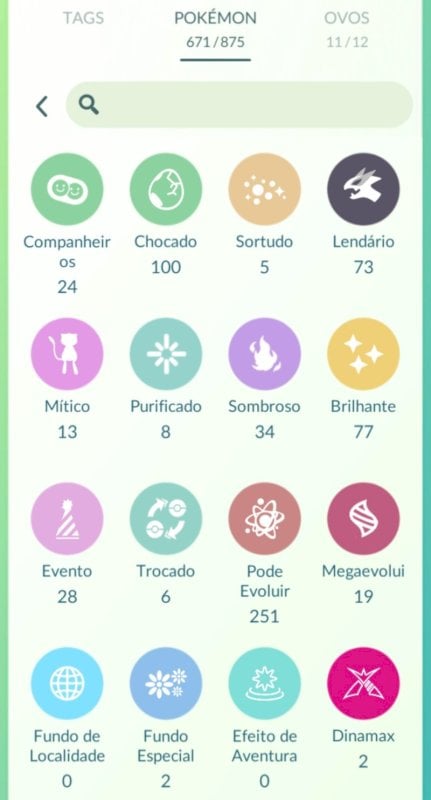
Task: Select Fundo de Localidade filter
Action: click(67, 684)
